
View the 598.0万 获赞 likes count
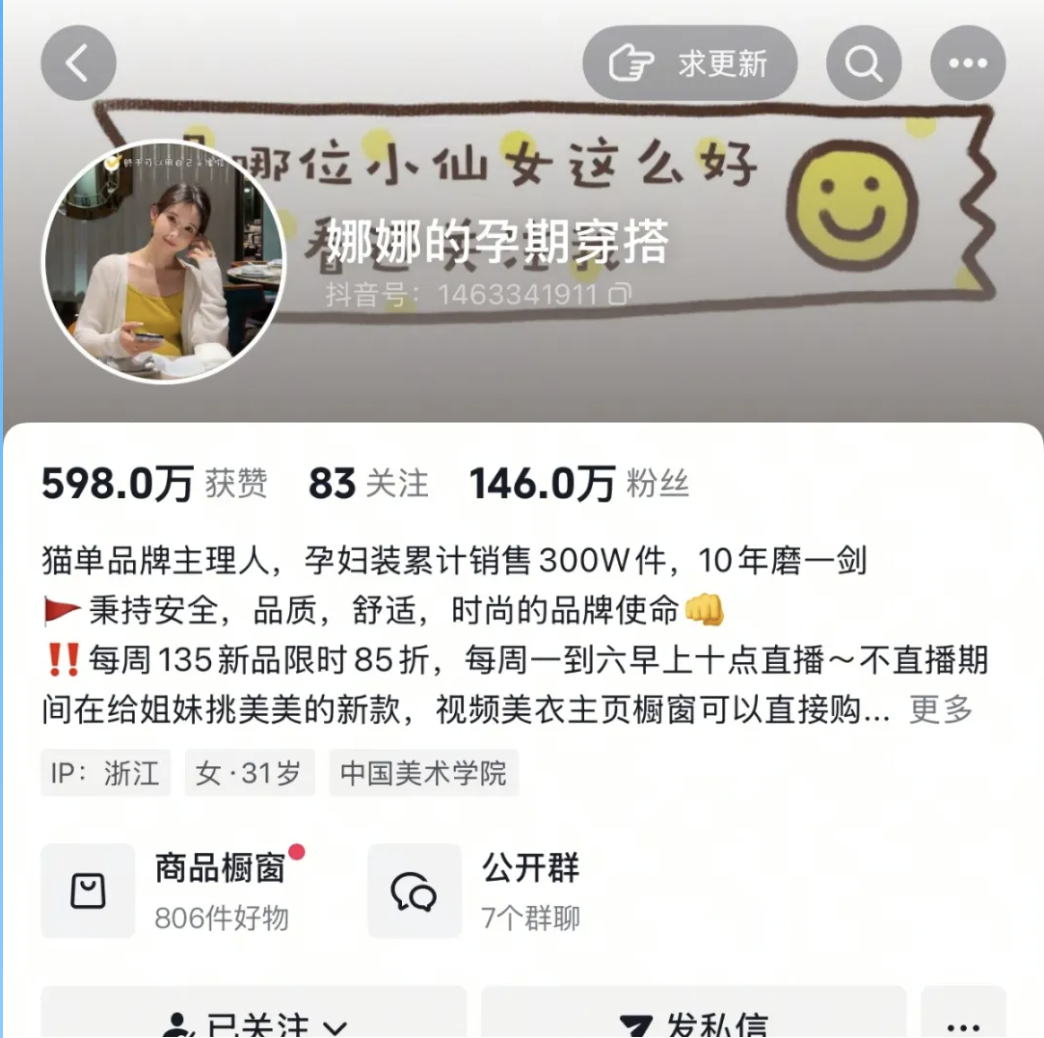pos(154,484)
